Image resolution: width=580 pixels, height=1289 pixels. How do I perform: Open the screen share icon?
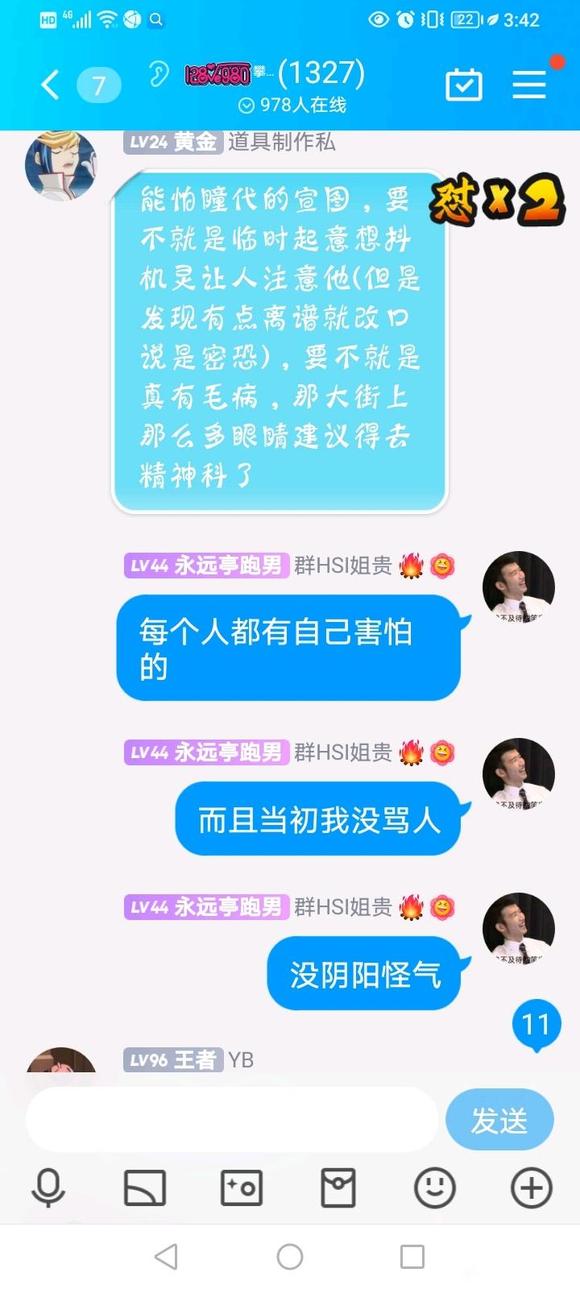click(x=145, y=1188)
